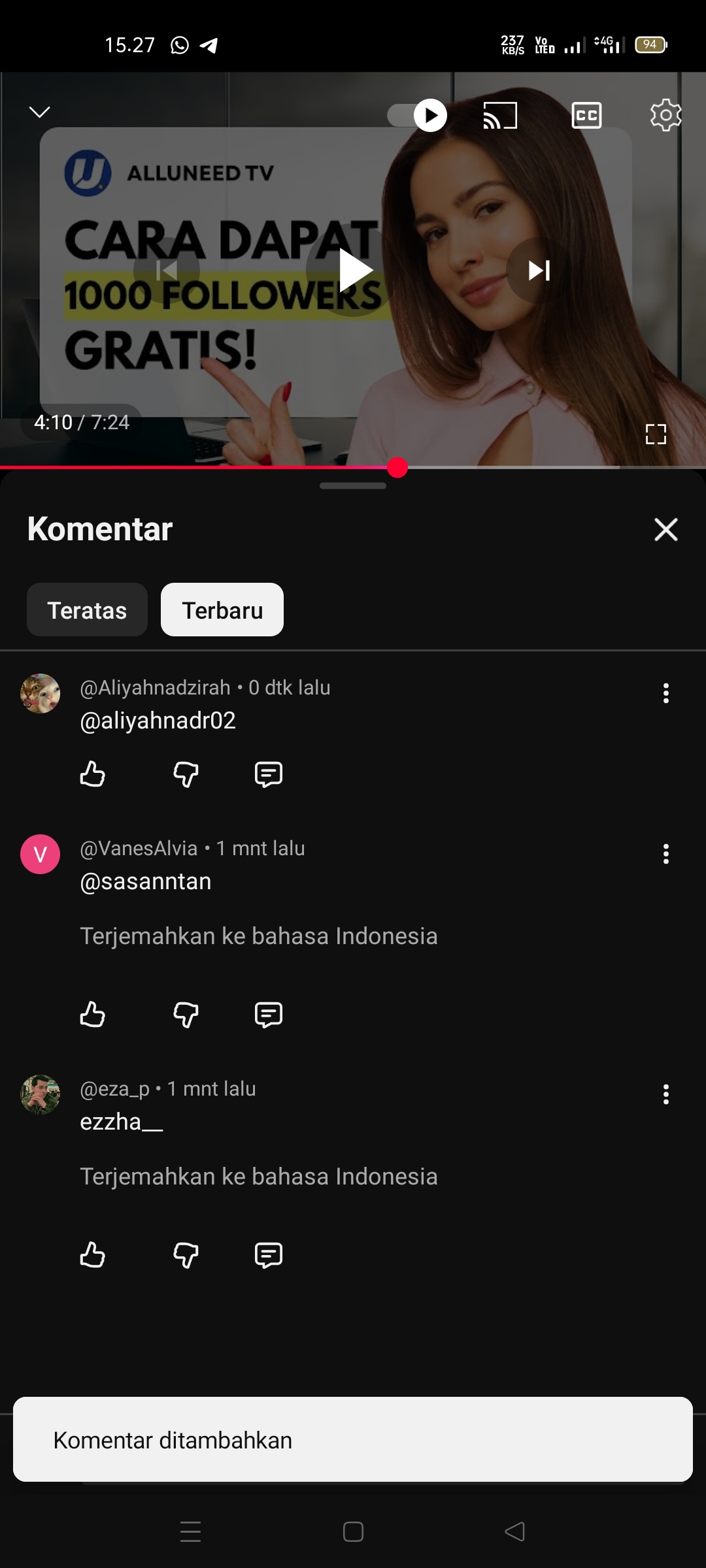
Task: Cast the video to a device
Action: tap(500, 116)
